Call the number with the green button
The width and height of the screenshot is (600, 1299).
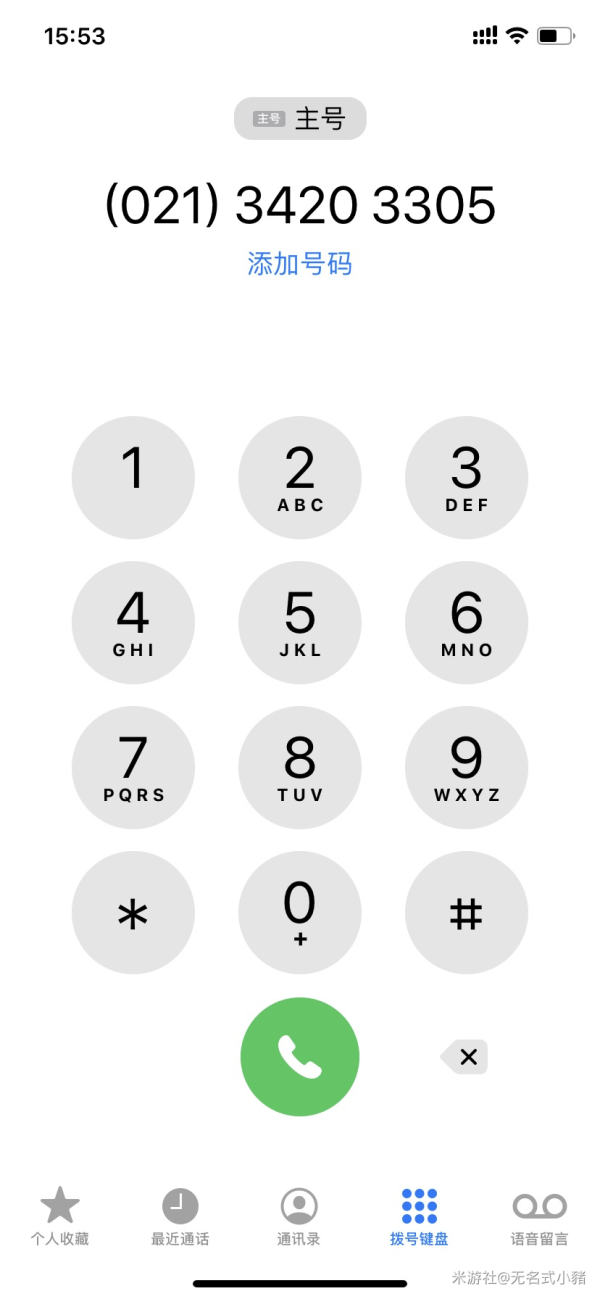pos(300,1056)
